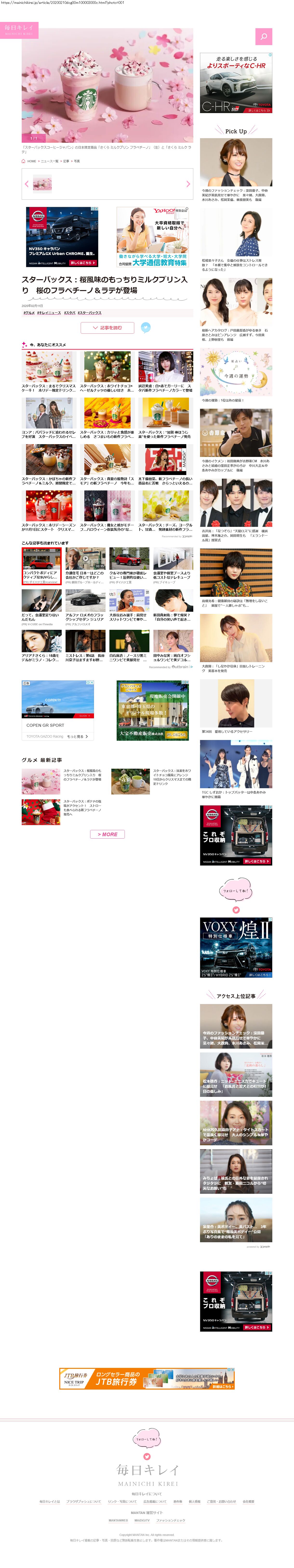Viewport: 294px width, 1568px height.
Task: Go to next photo in gallery strip
Action: coord(188,183)
